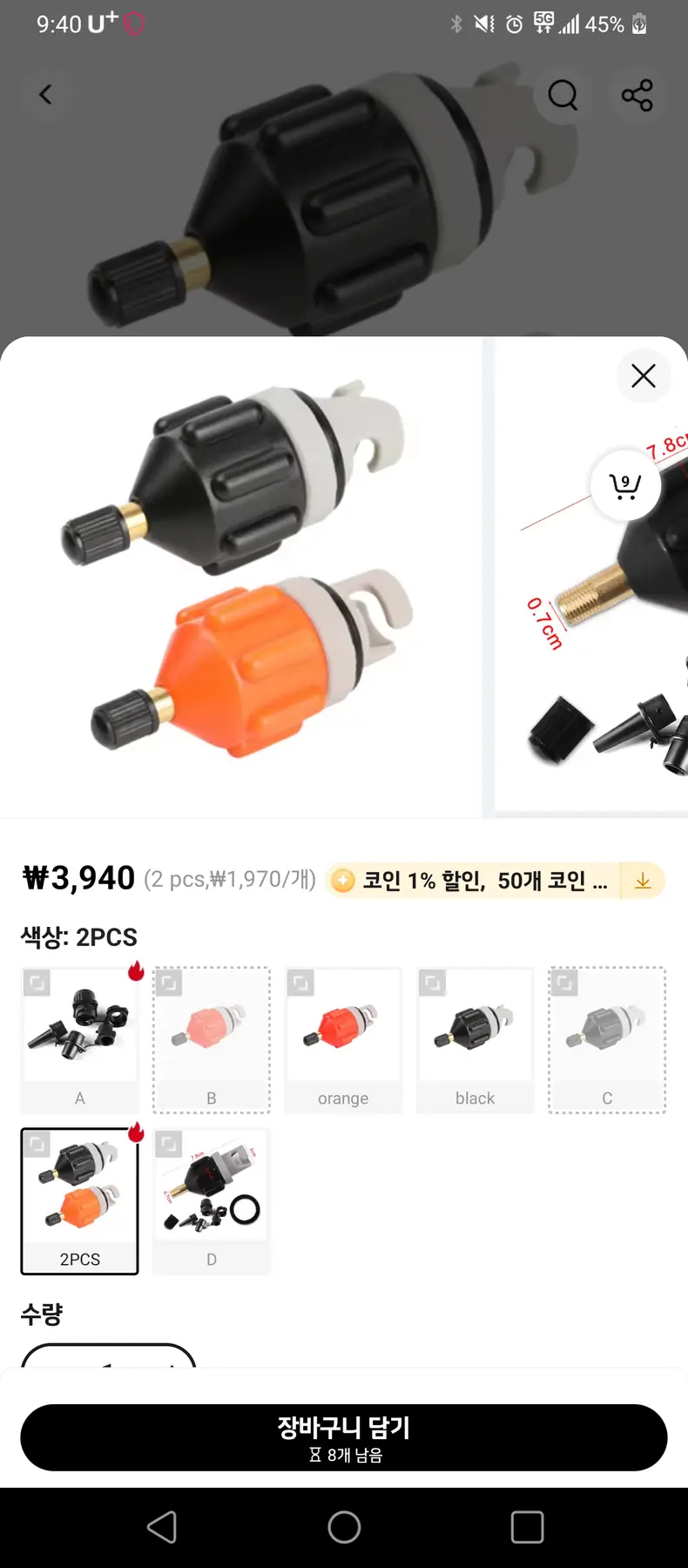Select the 2PCS variant
Screen dimensions: 688x1568
(80, 1201)
